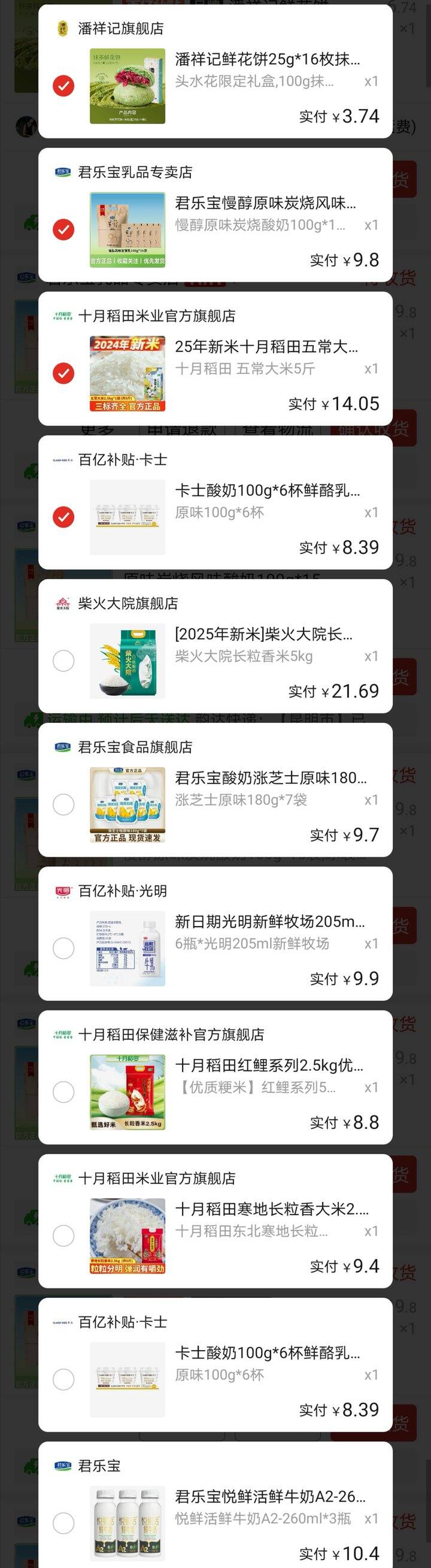Tick the 十月稻田红鲤系列2.5kg order
The image size is (431, 1568).
(x=63, y=1091)
